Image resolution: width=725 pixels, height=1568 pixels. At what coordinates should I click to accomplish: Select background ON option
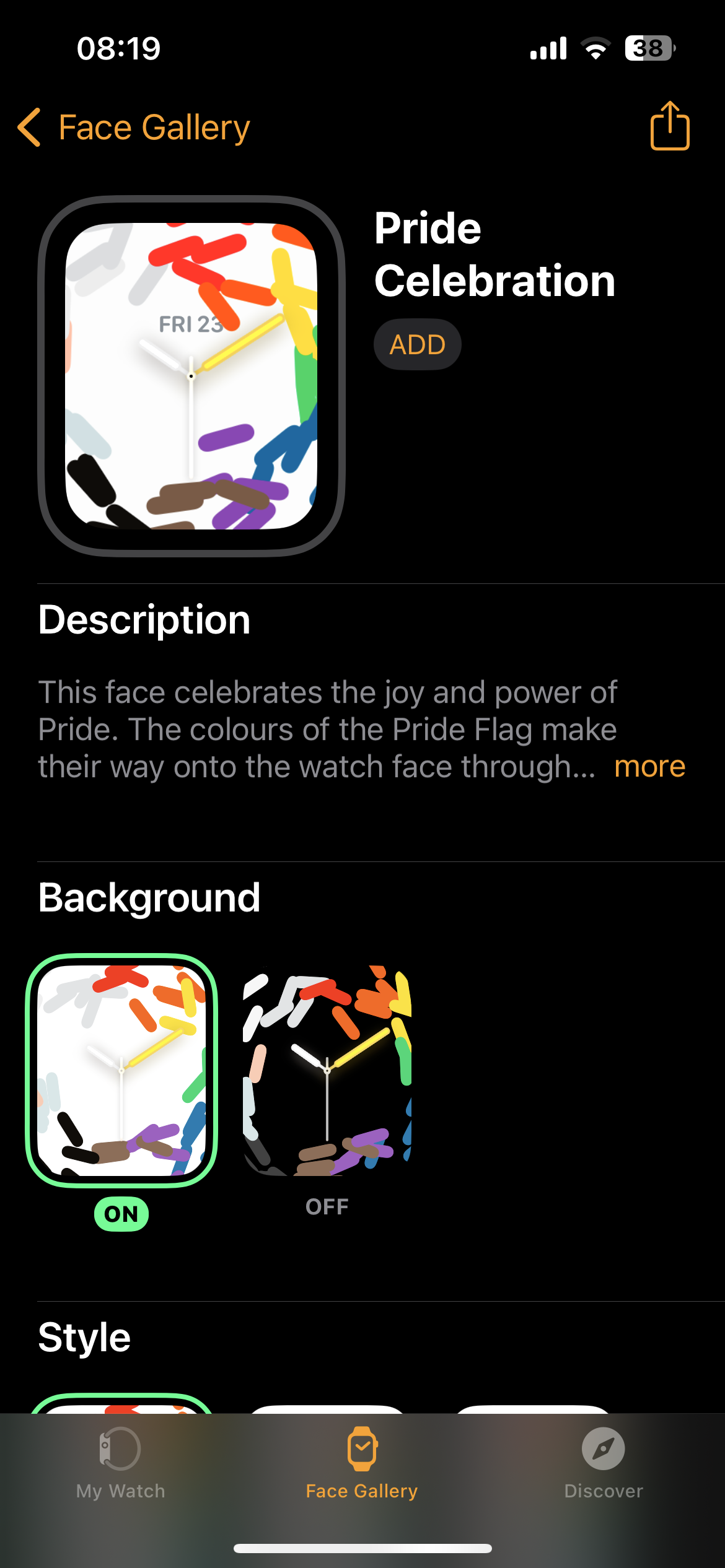(121, 1070)
